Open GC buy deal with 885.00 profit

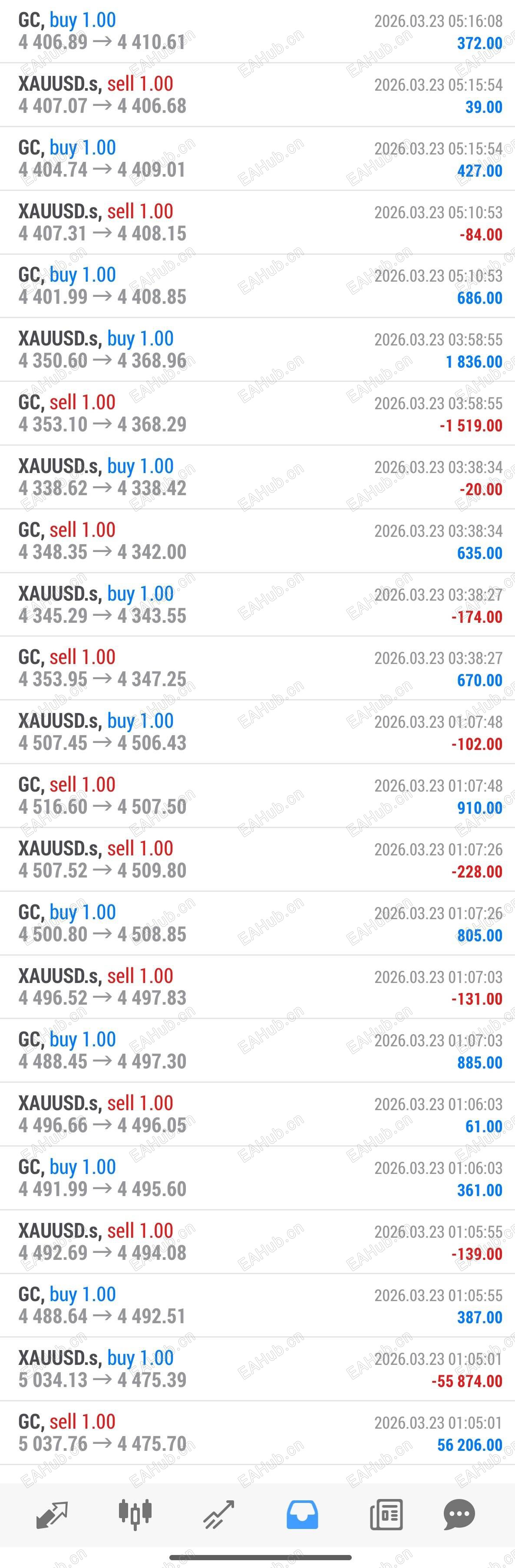coord(257,1051)
